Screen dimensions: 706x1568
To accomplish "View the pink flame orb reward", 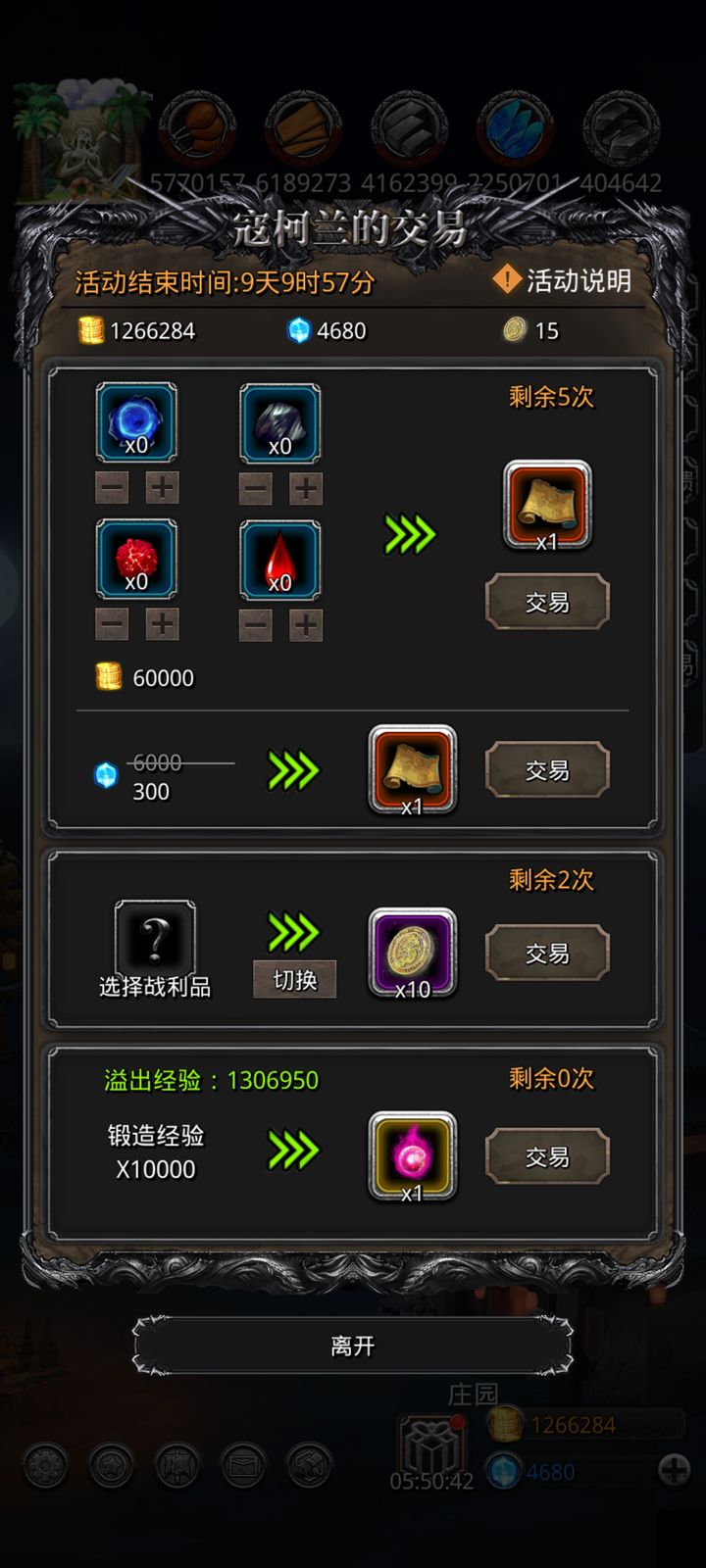I will 412,1155.
